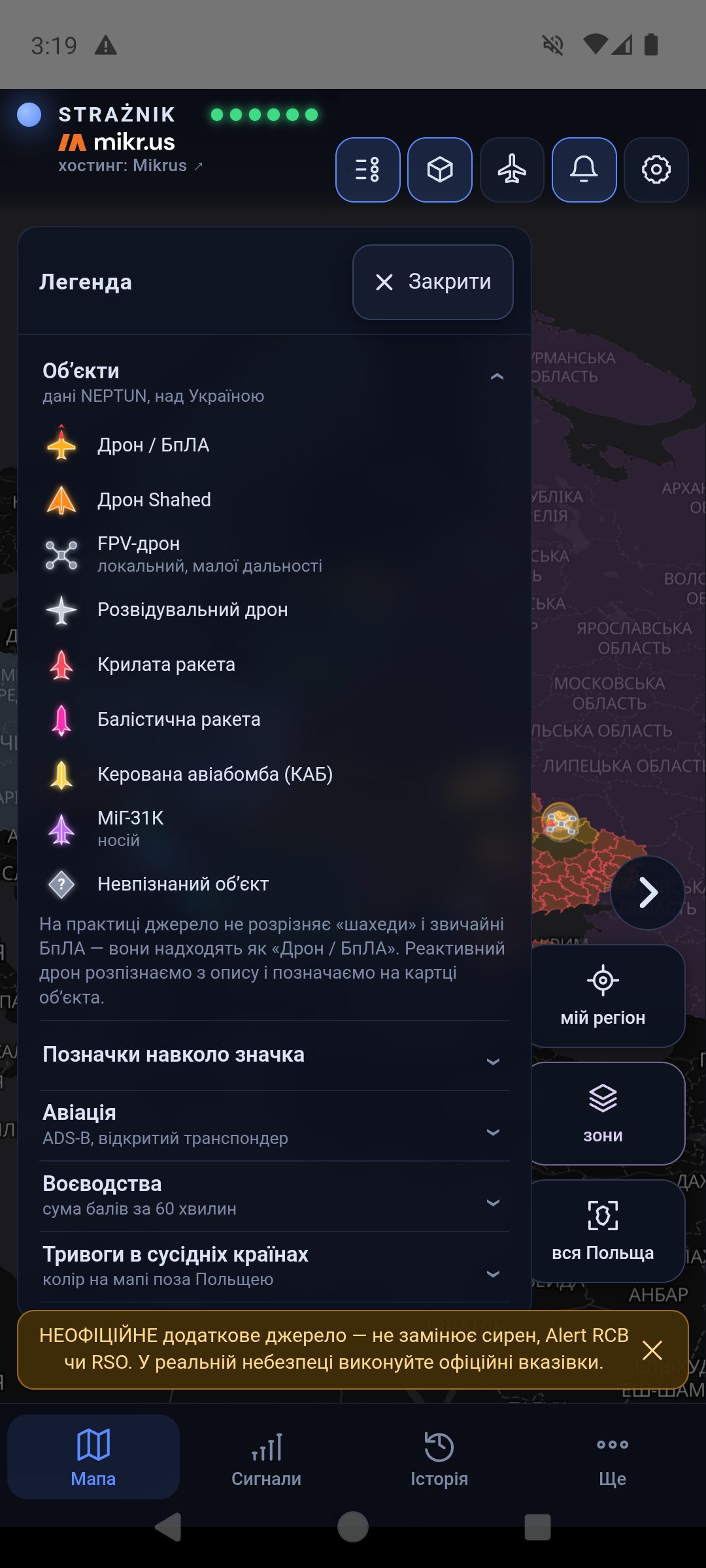Screen dimensions: 706x1568
Task: Toggle the airplane aviation icon
Action: (x=512, y=170)
